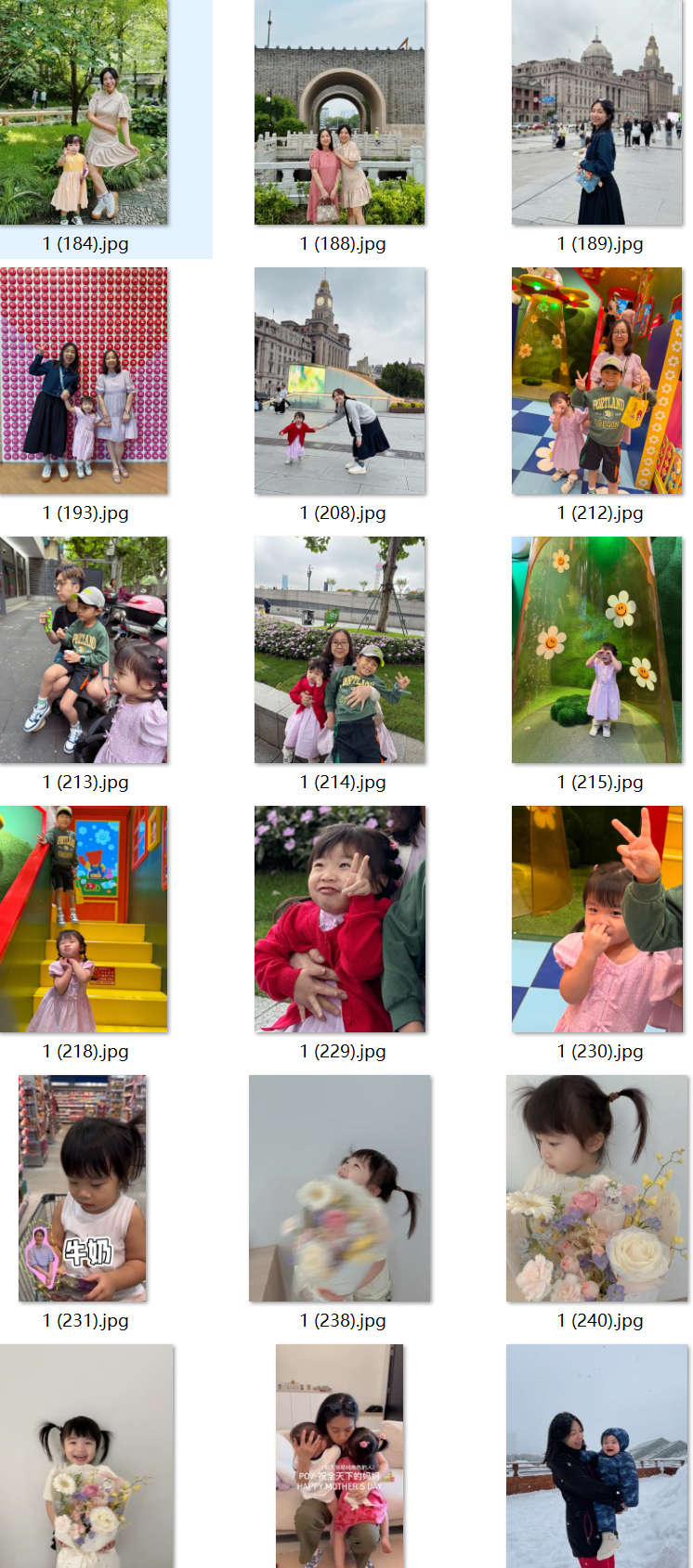The height and width of the screenshot is (1568, 693).
Task: Open photo 1 (214).jpg
Action: [340, 650]
